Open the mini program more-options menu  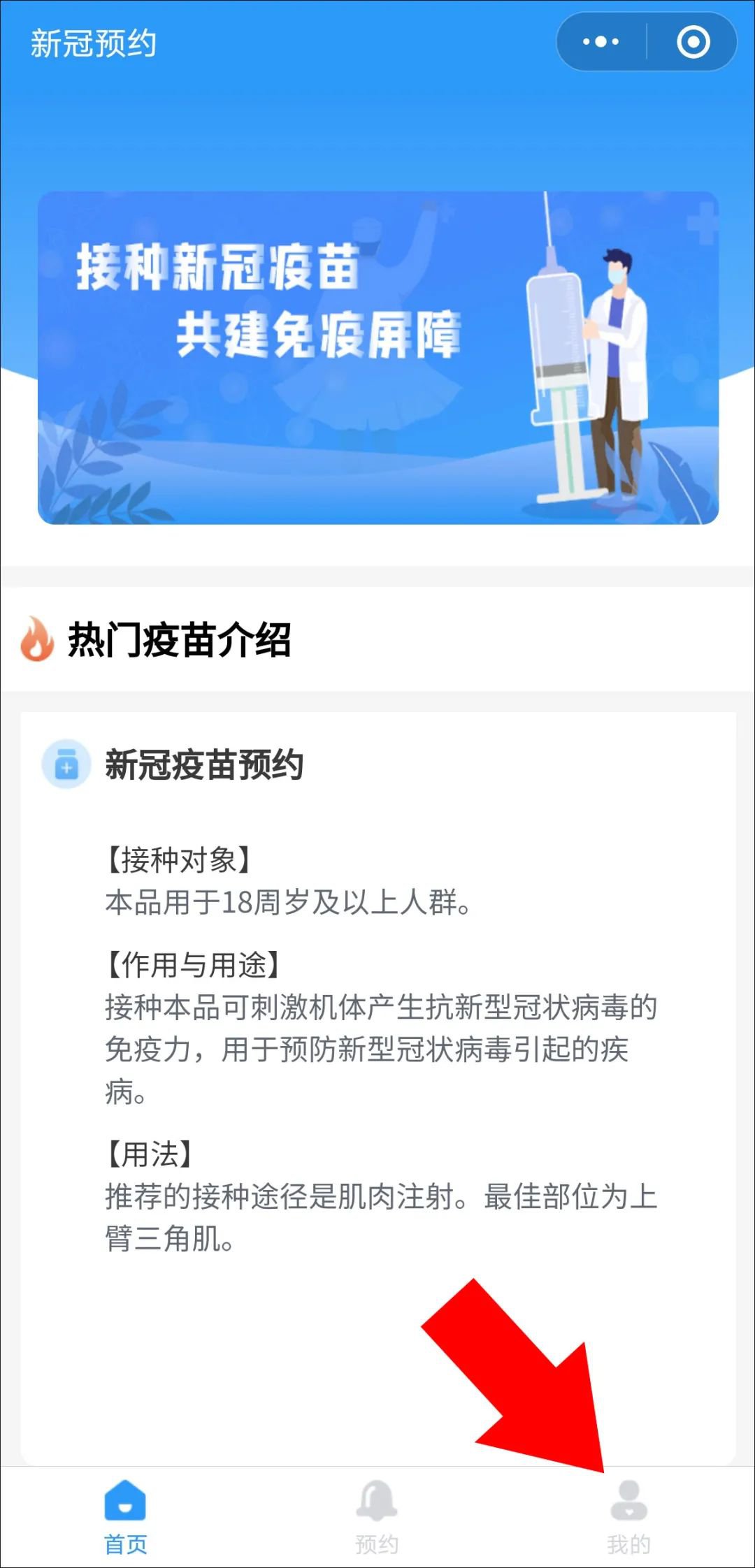[601, 42]
